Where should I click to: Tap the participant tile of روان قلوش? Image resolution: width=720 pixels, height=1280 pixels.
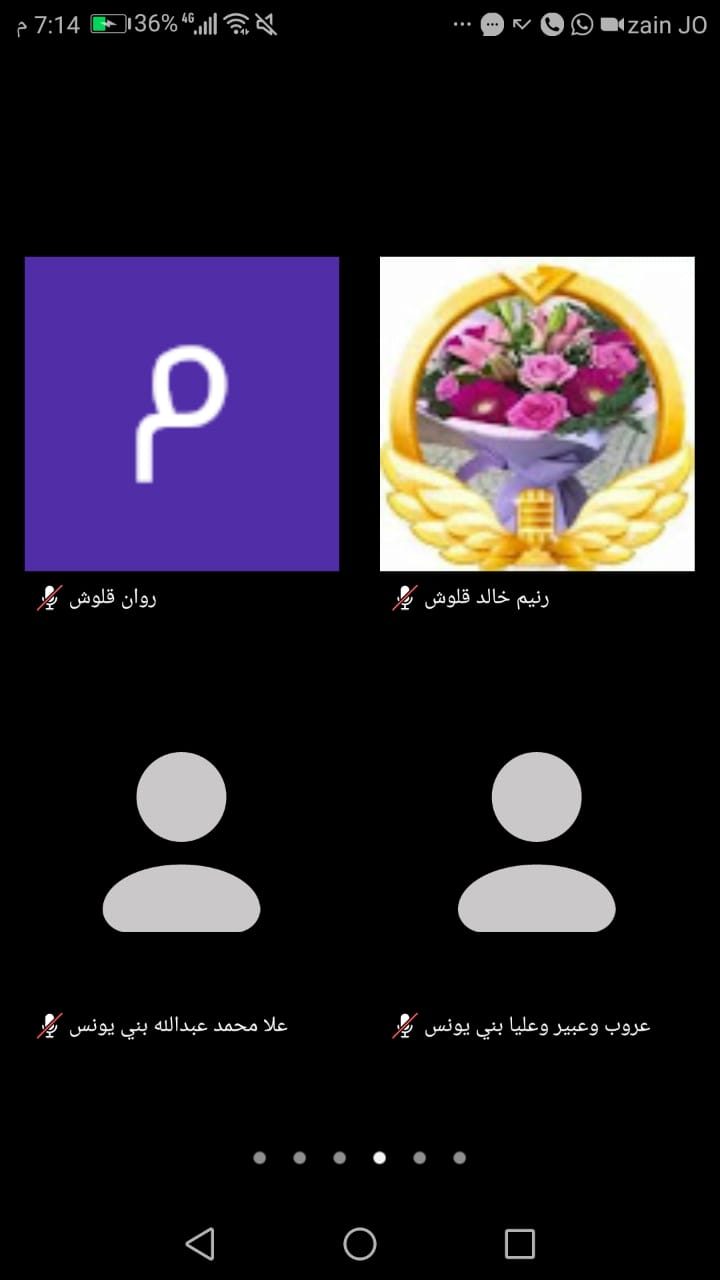coord(181,413)
